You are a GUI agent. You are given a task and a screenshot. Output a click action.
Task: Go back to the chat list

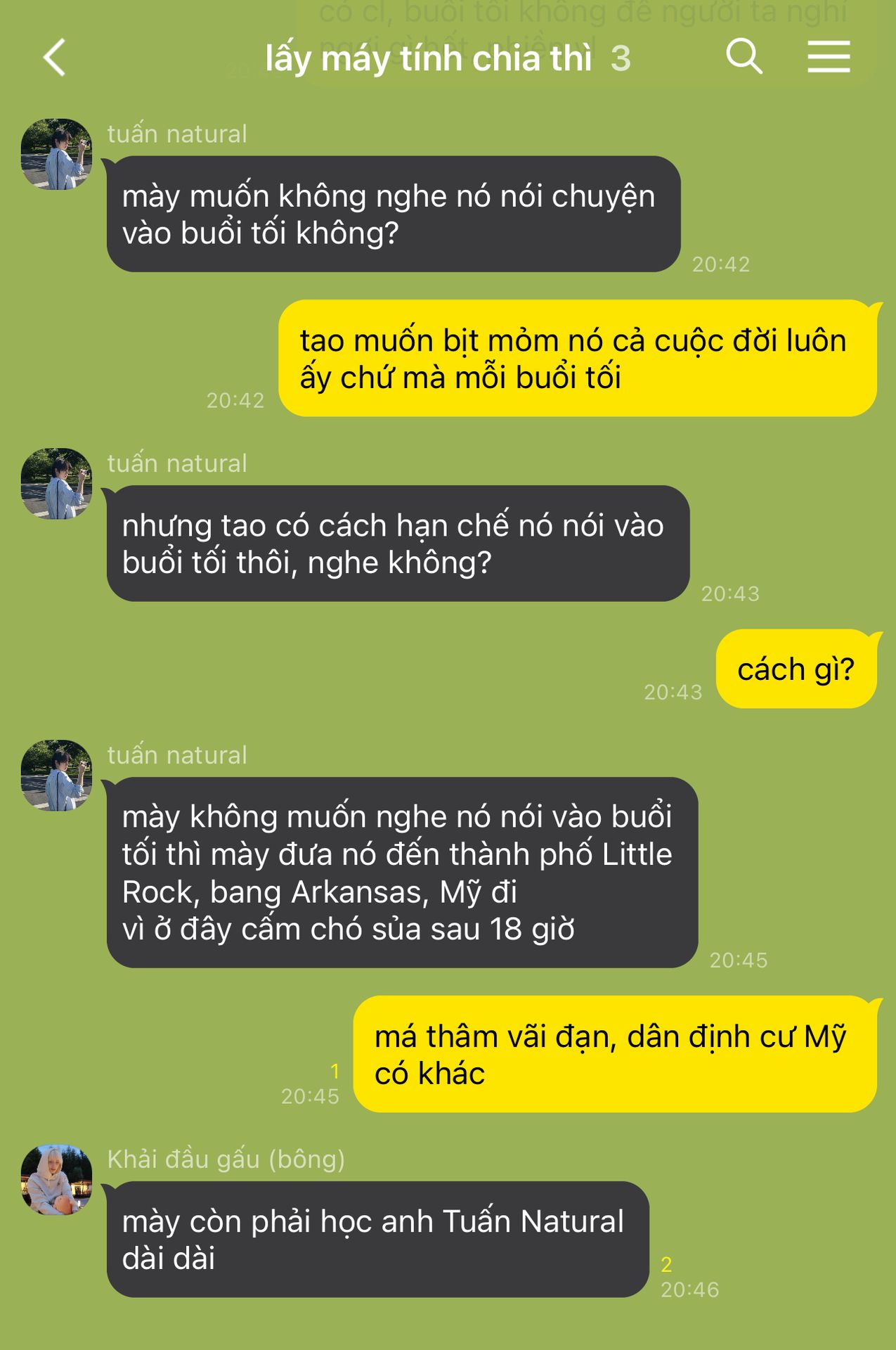click(x=55, y=58)
